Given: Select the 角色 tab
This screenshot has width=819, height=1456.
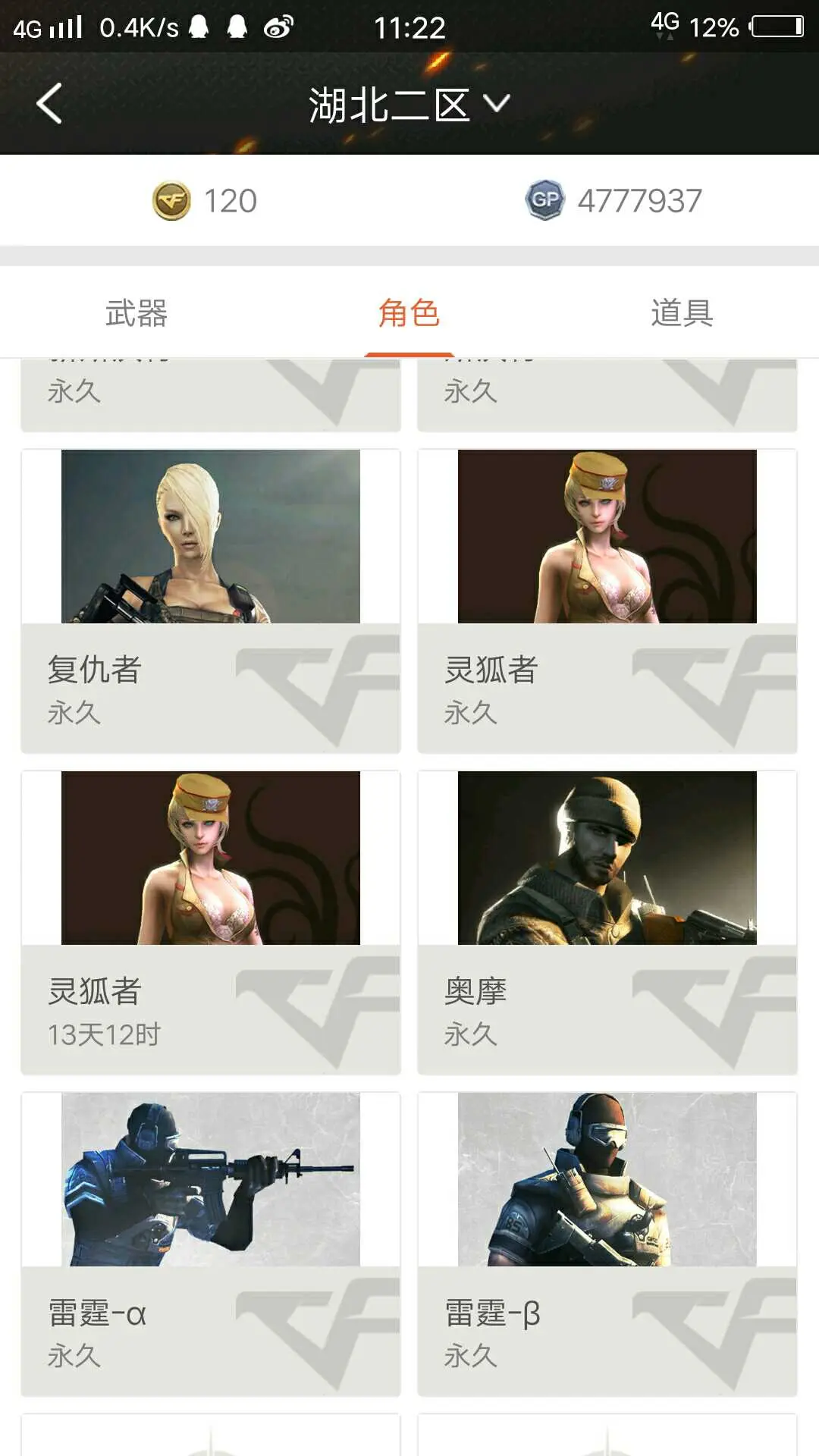Looking at the screenshot, I should click(409, 312).
